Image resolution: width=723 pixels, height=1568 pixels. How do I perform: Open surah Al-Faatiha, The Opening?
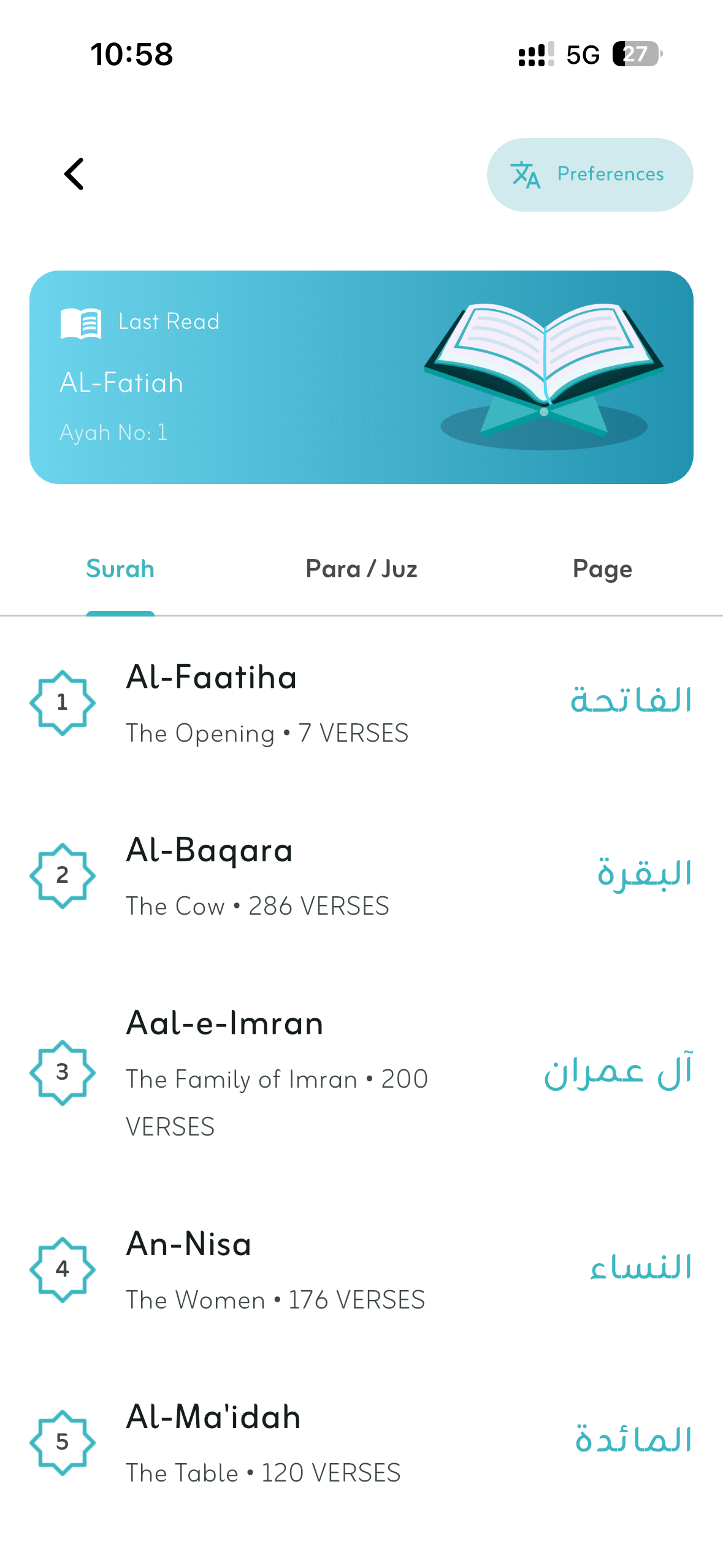coord(361,703)
